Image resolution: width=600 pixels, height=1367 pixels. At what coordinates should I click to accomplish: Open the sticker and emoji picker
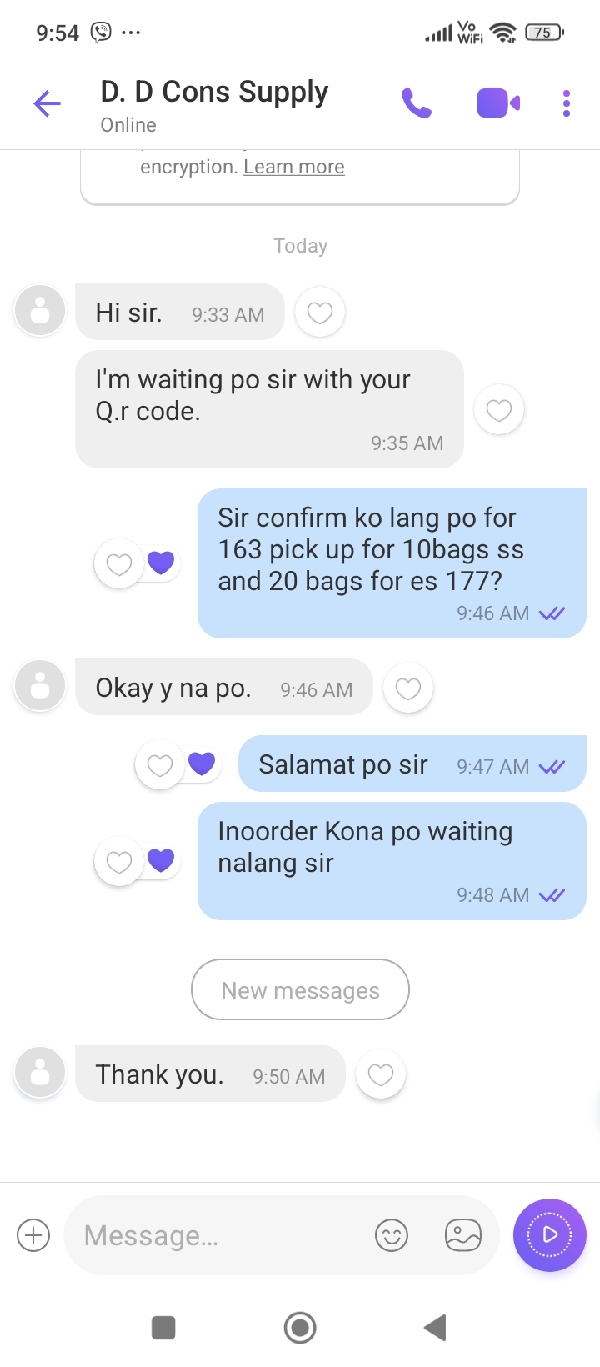[391, 1235]
